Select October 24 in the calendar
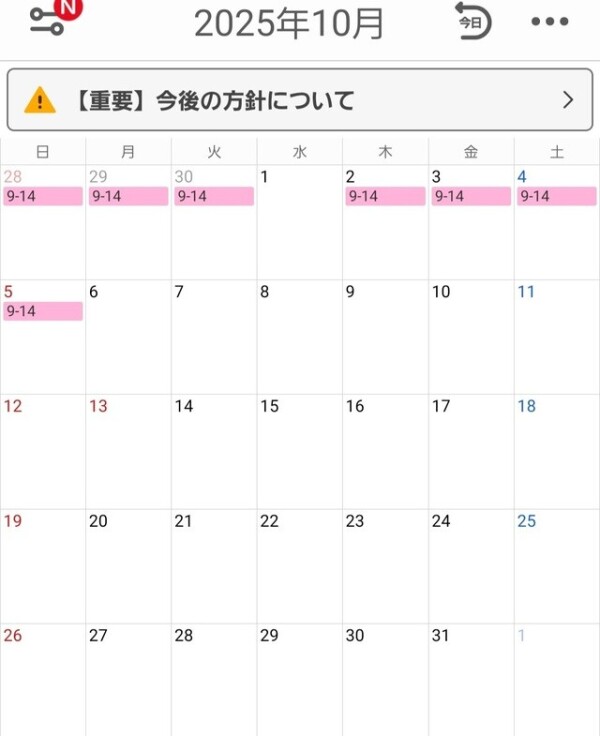The image size is (600, 736). (x=471, y=565)
